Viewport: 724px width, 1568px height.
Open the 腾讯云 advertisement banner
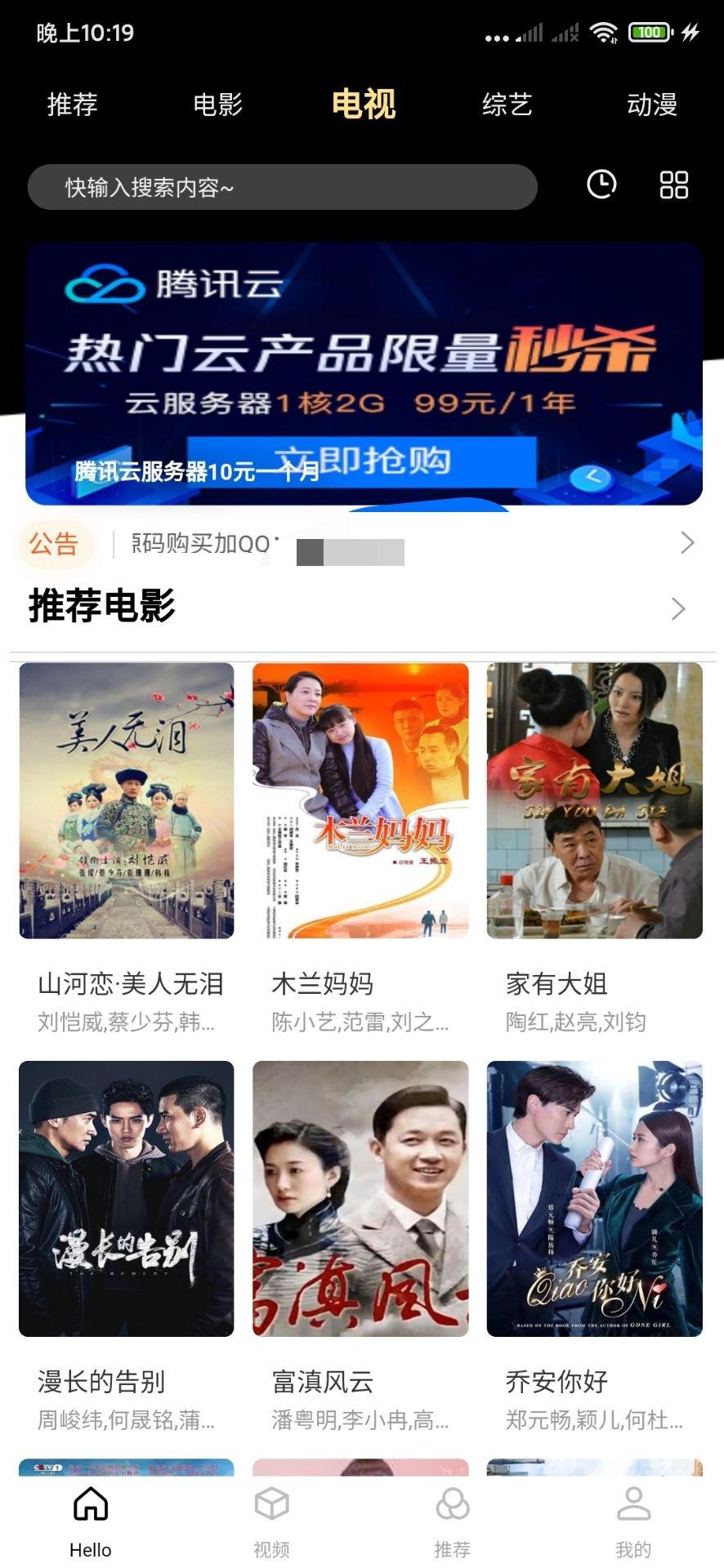[364, 373]
